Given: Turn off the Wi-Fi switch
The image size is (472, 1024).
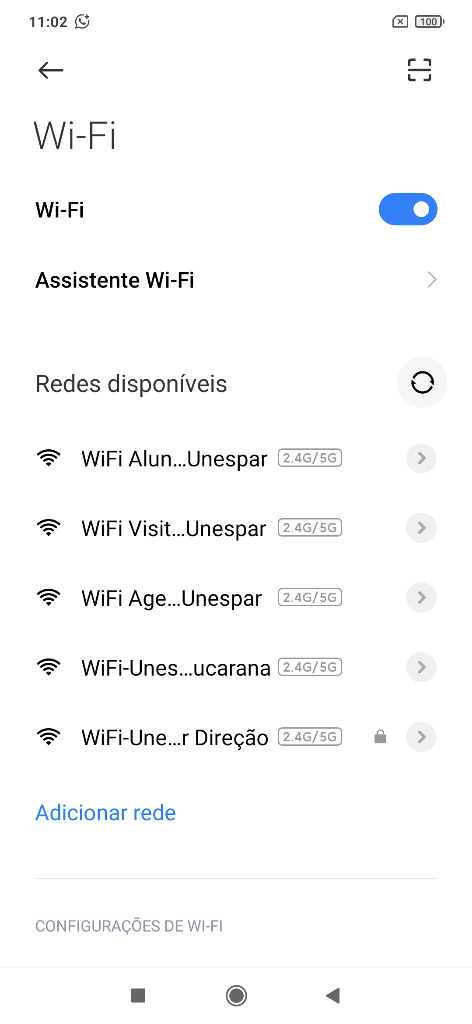Looking at the screenshot, I should [x=407, y=209].
